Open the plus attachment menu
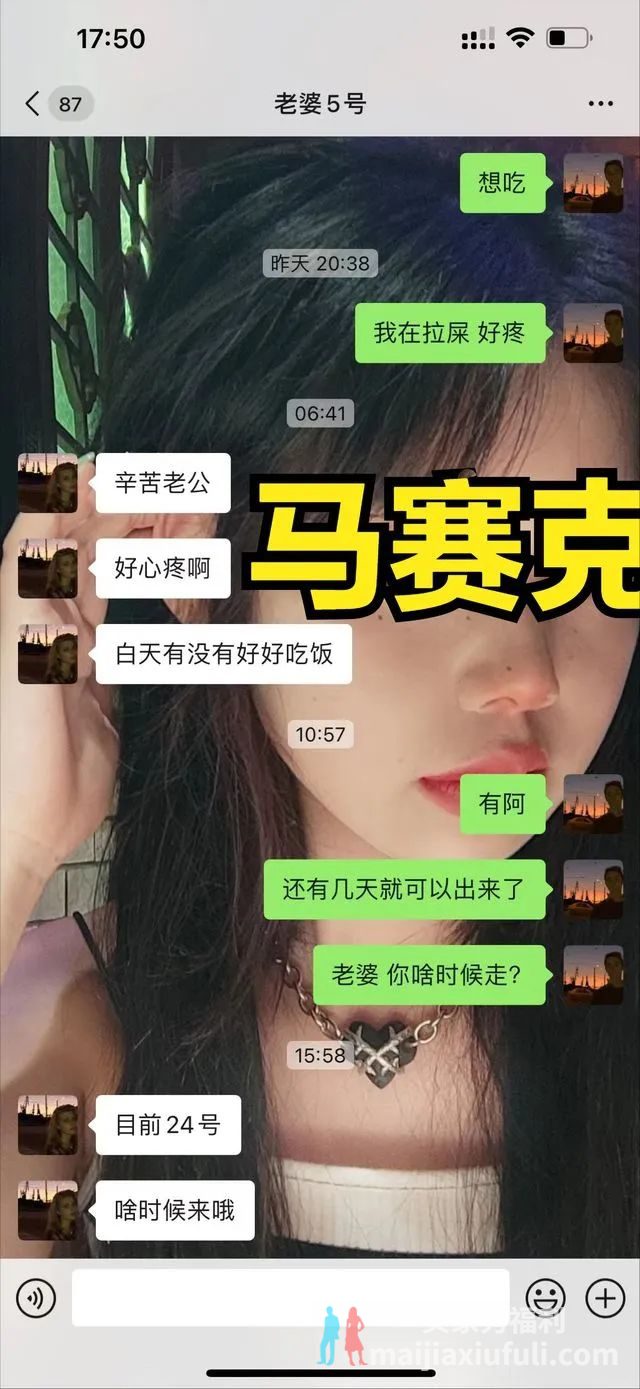The image size is (640, 1389). 605,1299
